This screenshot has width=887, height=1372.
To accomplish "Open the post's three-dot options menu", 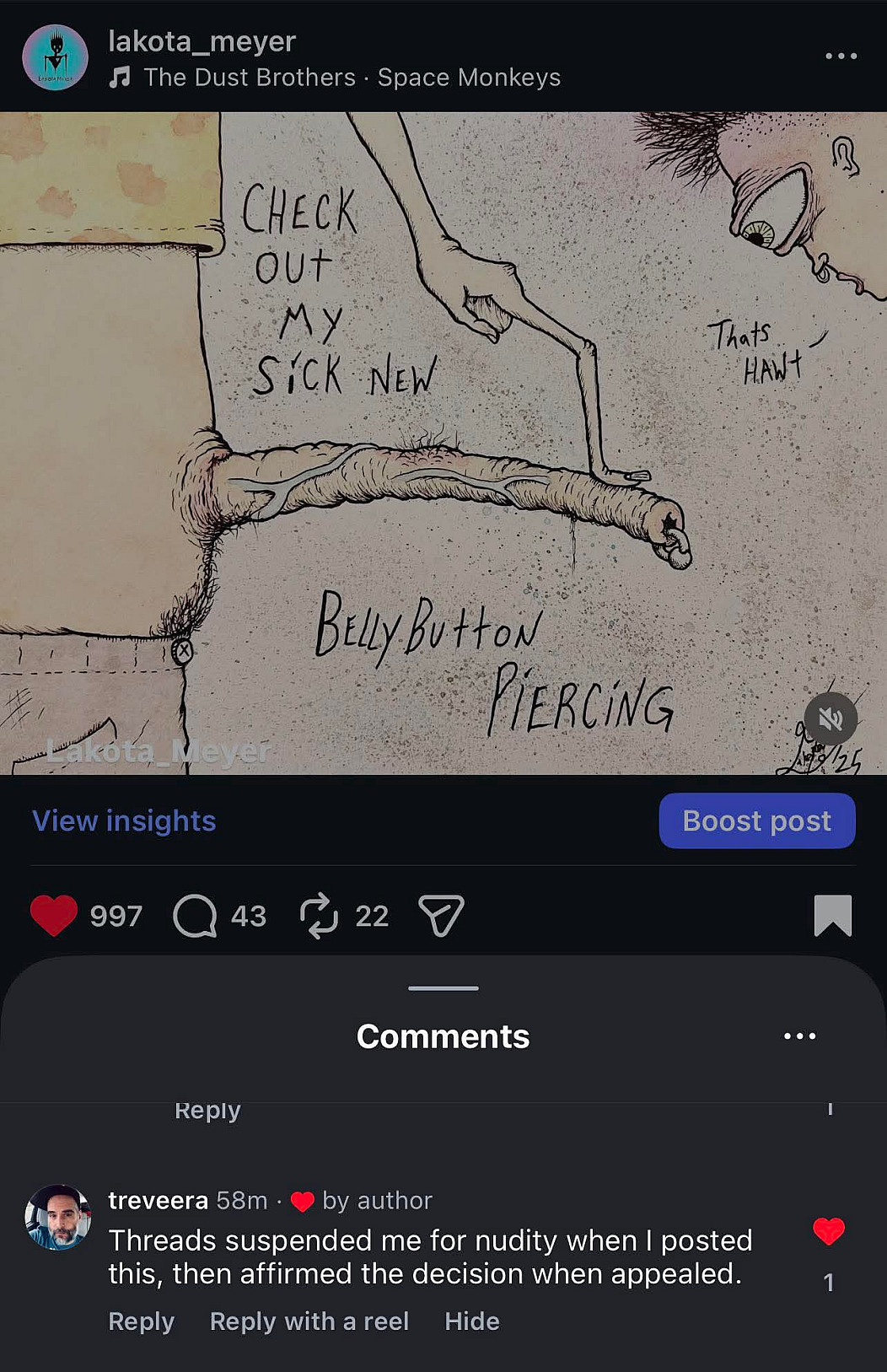I will point(841,56).
